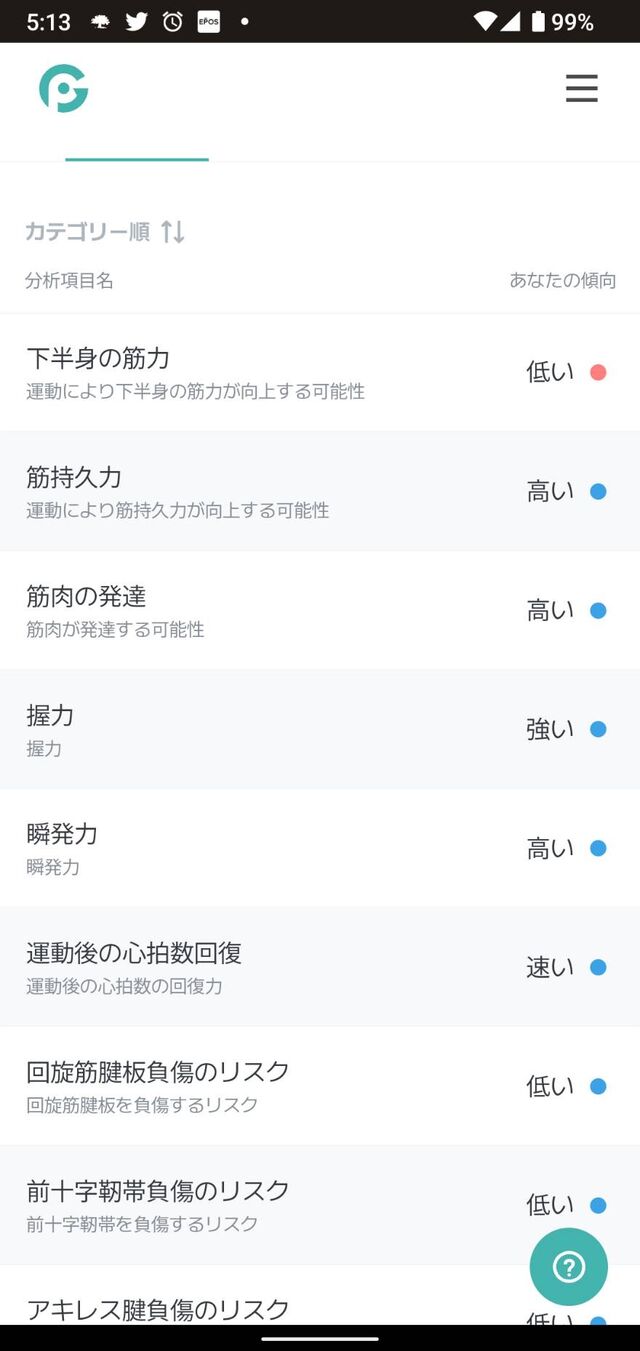640x1351 pixels.
Task: Open the hamburger menu
Action: [581, 88]
